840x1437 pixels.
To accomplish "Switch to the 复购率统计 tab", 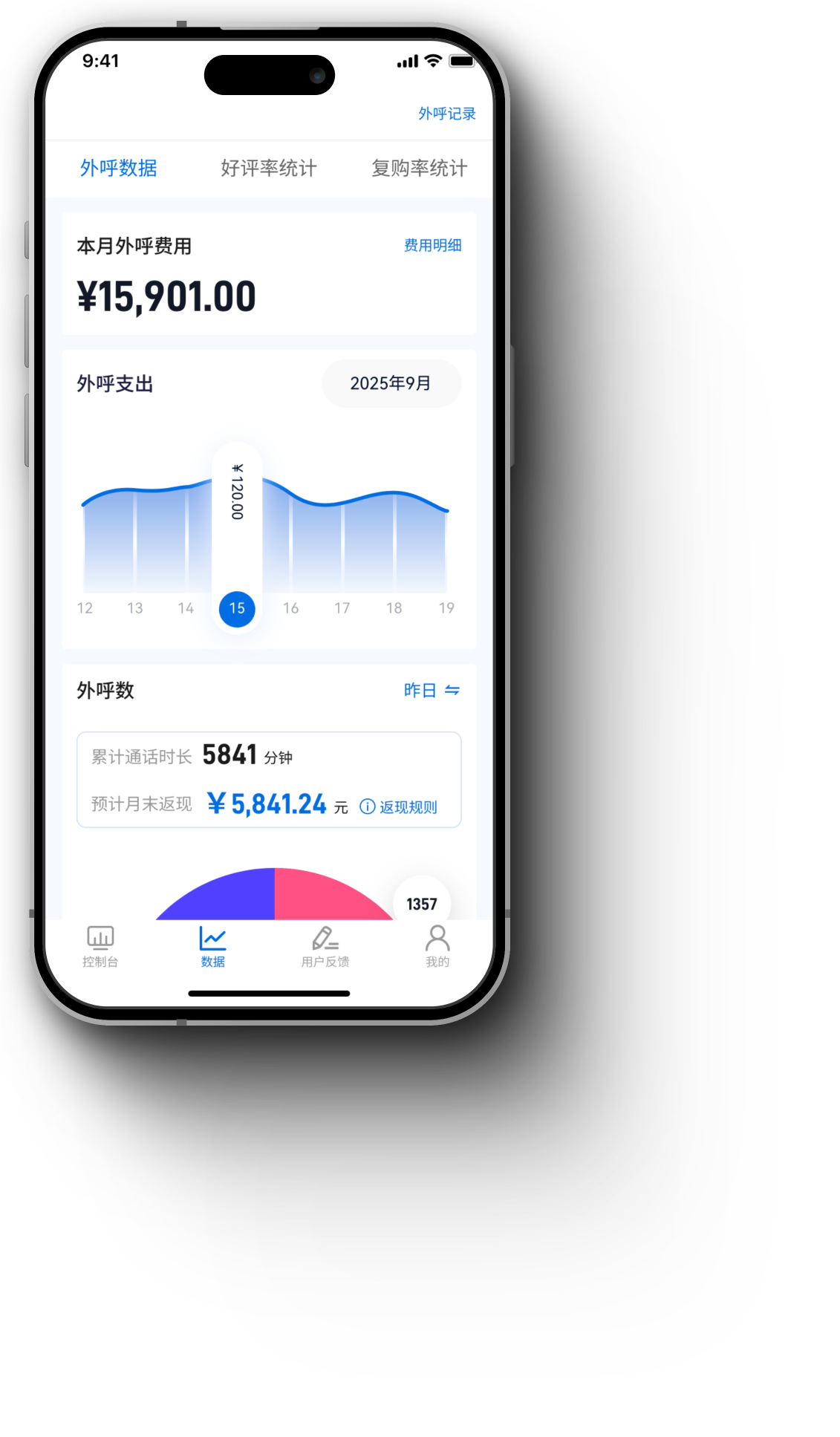I will (x=419, y=169).
